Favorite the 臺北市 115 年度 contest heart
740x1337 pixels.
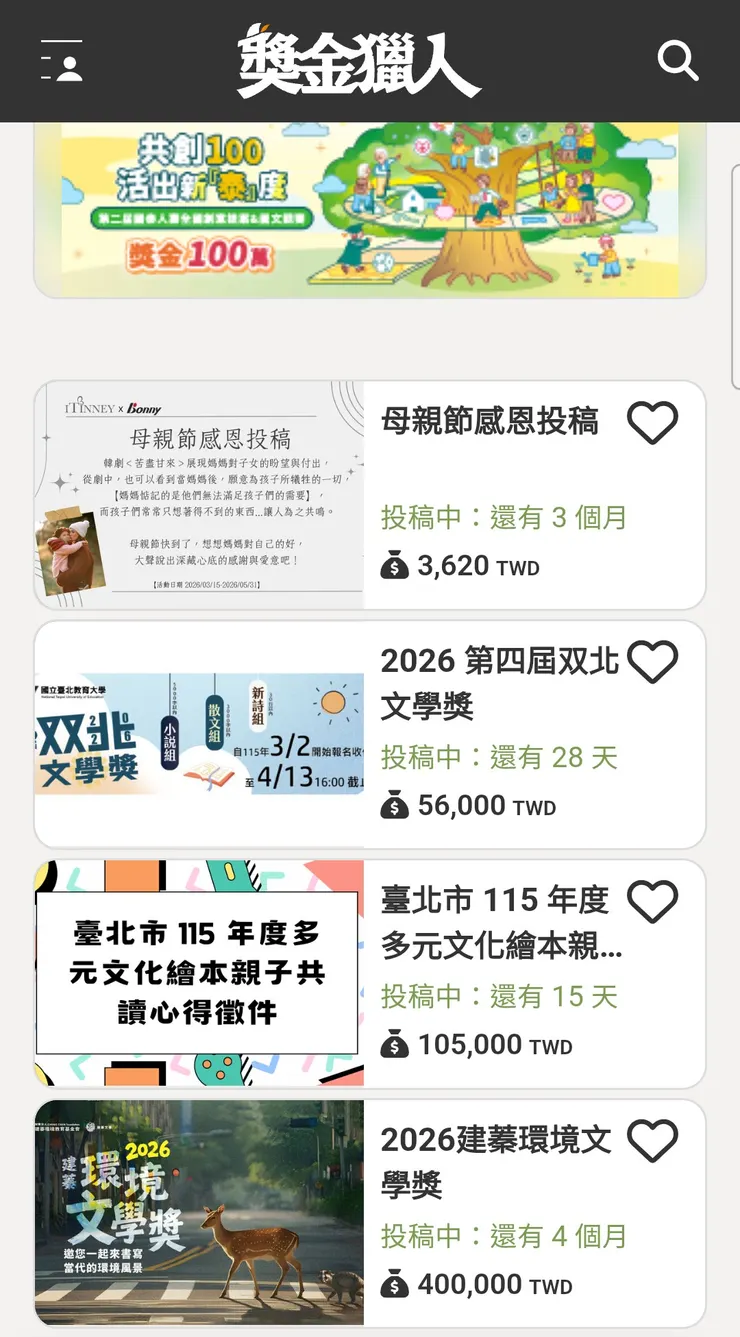point(655,900)
